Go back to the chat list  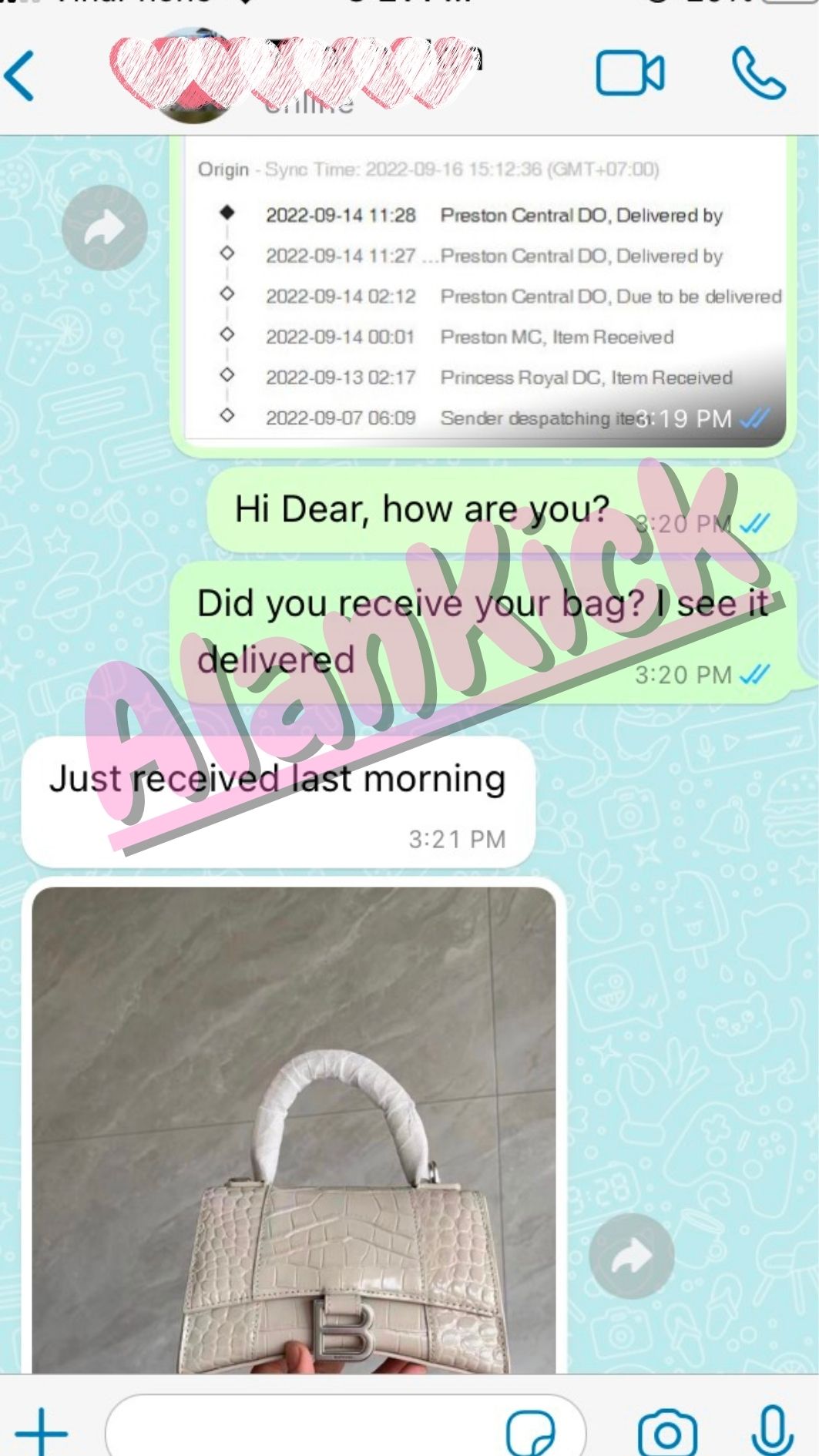(21, 75)
